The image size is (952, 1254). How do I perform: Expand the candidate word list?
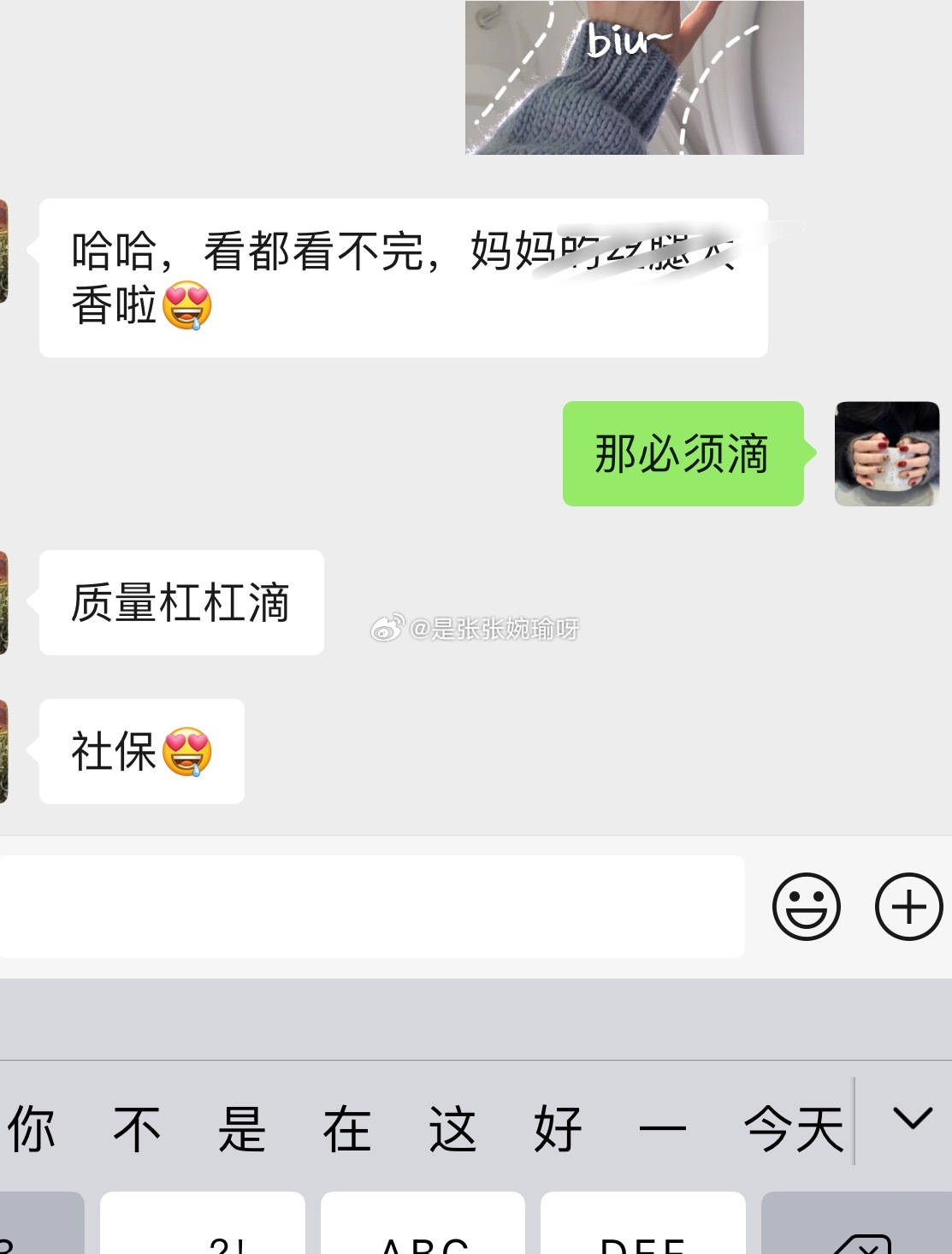912,1118
